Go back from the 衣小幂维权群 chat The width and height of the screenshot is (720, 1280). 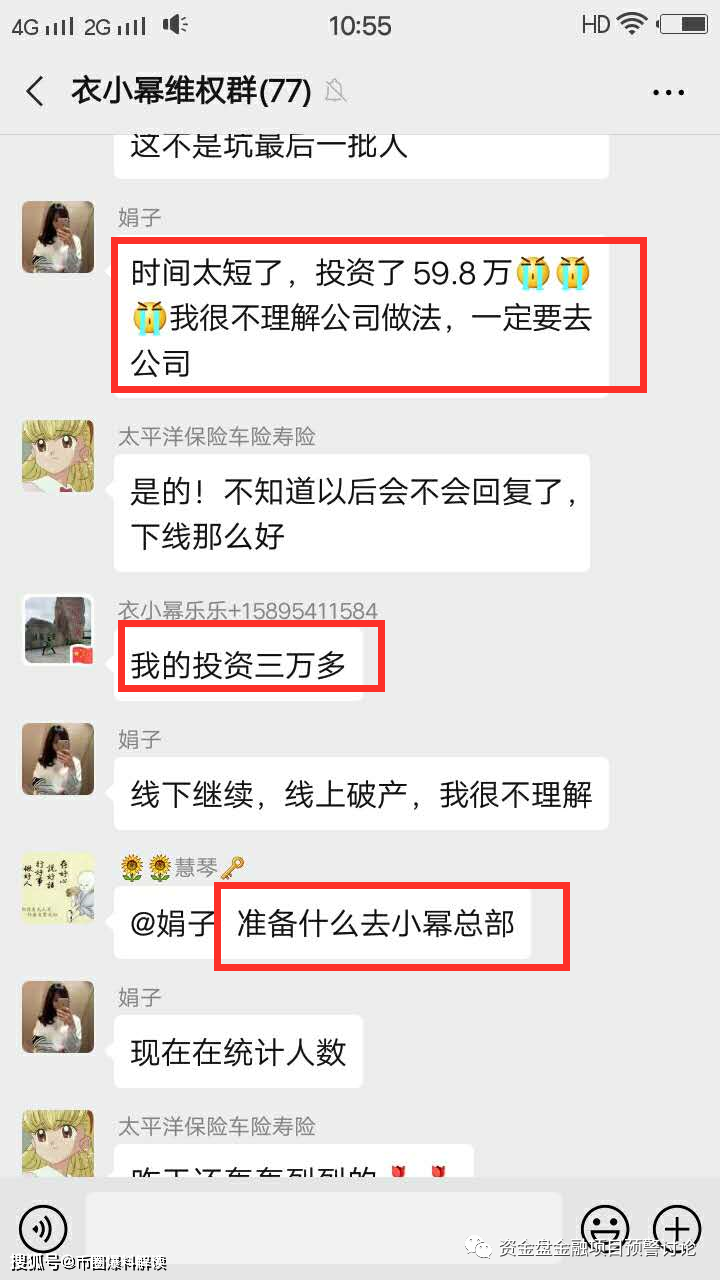click(x=36, y=92)
